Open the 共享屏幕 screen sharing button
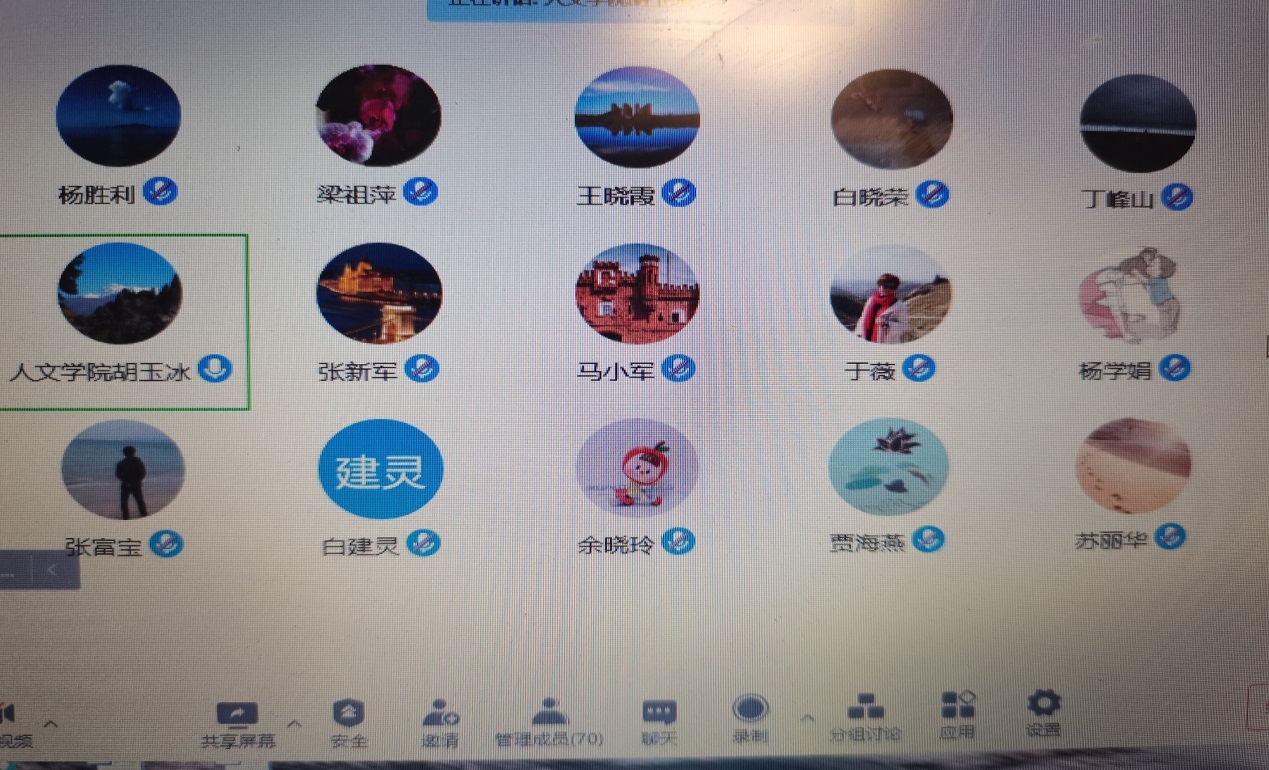This screenshot has width=1269, height=770. pos(238,722)
